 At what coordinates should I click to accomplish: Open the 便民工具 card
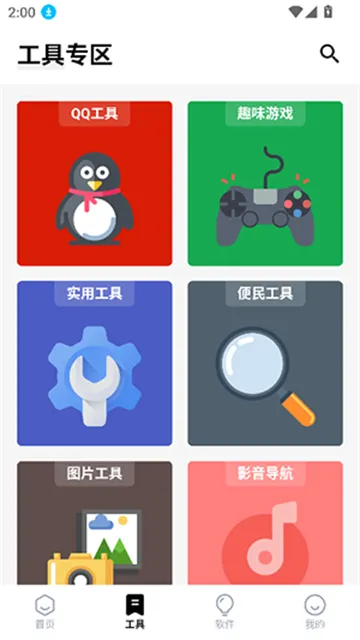point(265,363)
